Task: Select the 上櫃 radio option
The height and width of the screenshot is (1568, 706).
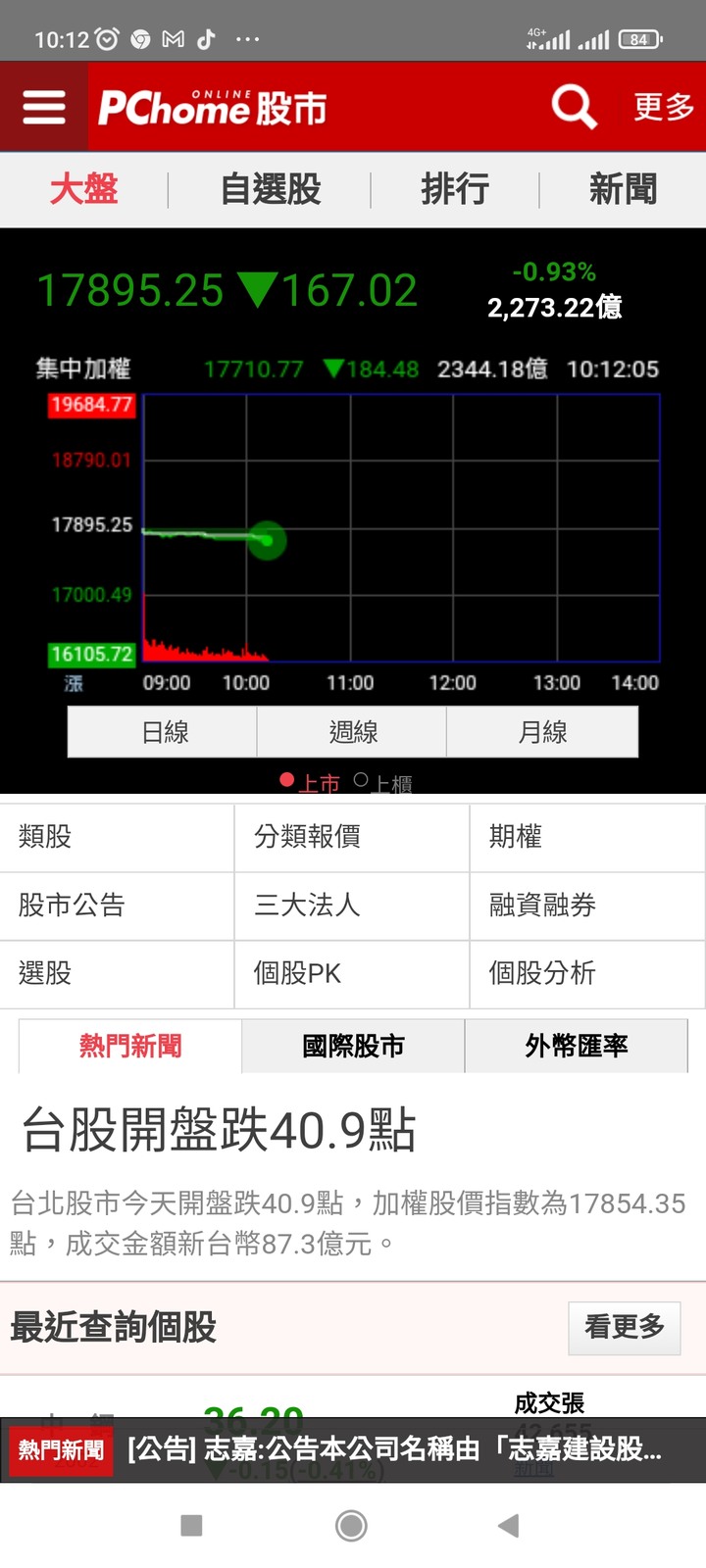Action: tap(383, 782)
